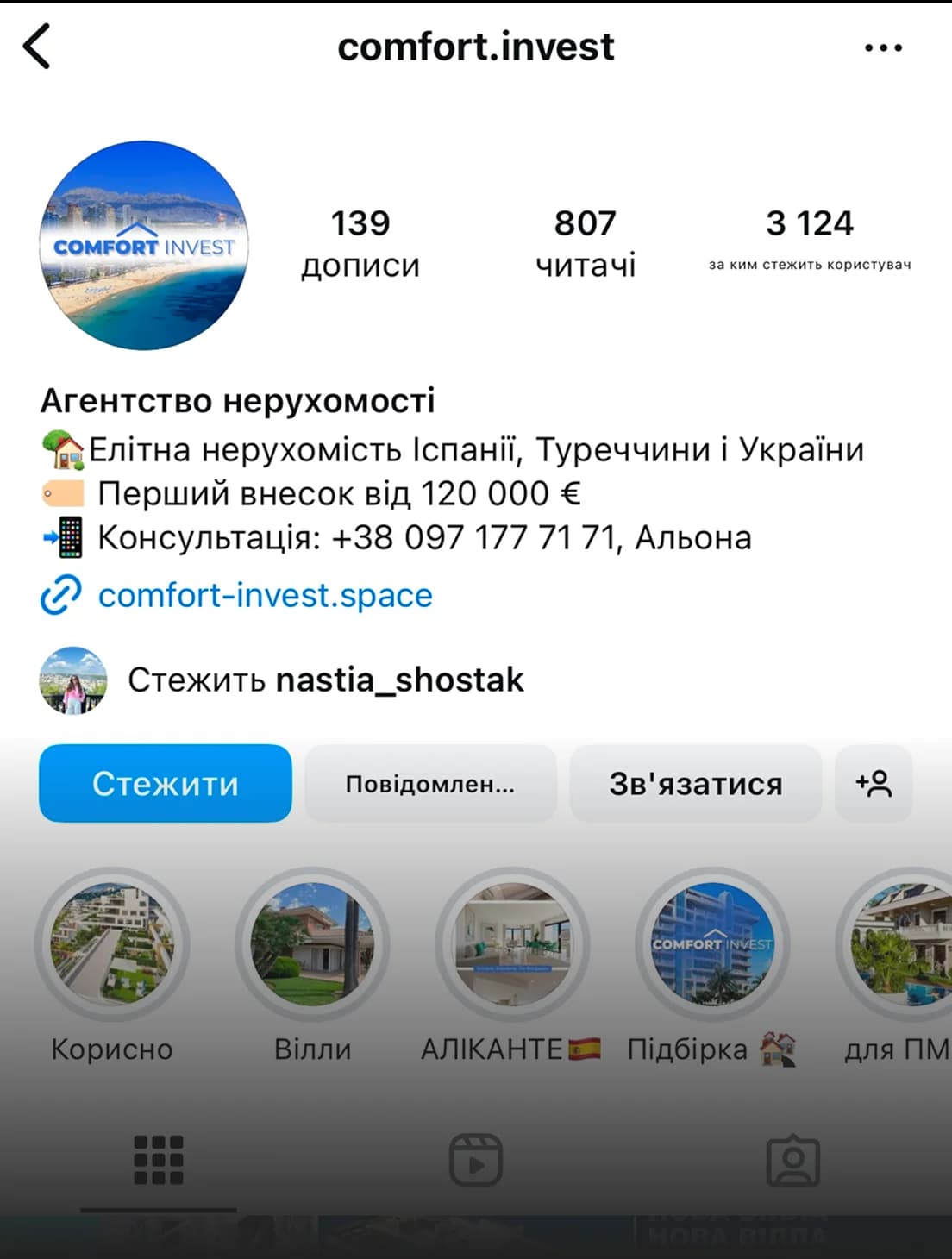The height and width of the screenshot is (1259, 952).
Task: View the 807 читачі followers list
Action: tap(585, 243)
